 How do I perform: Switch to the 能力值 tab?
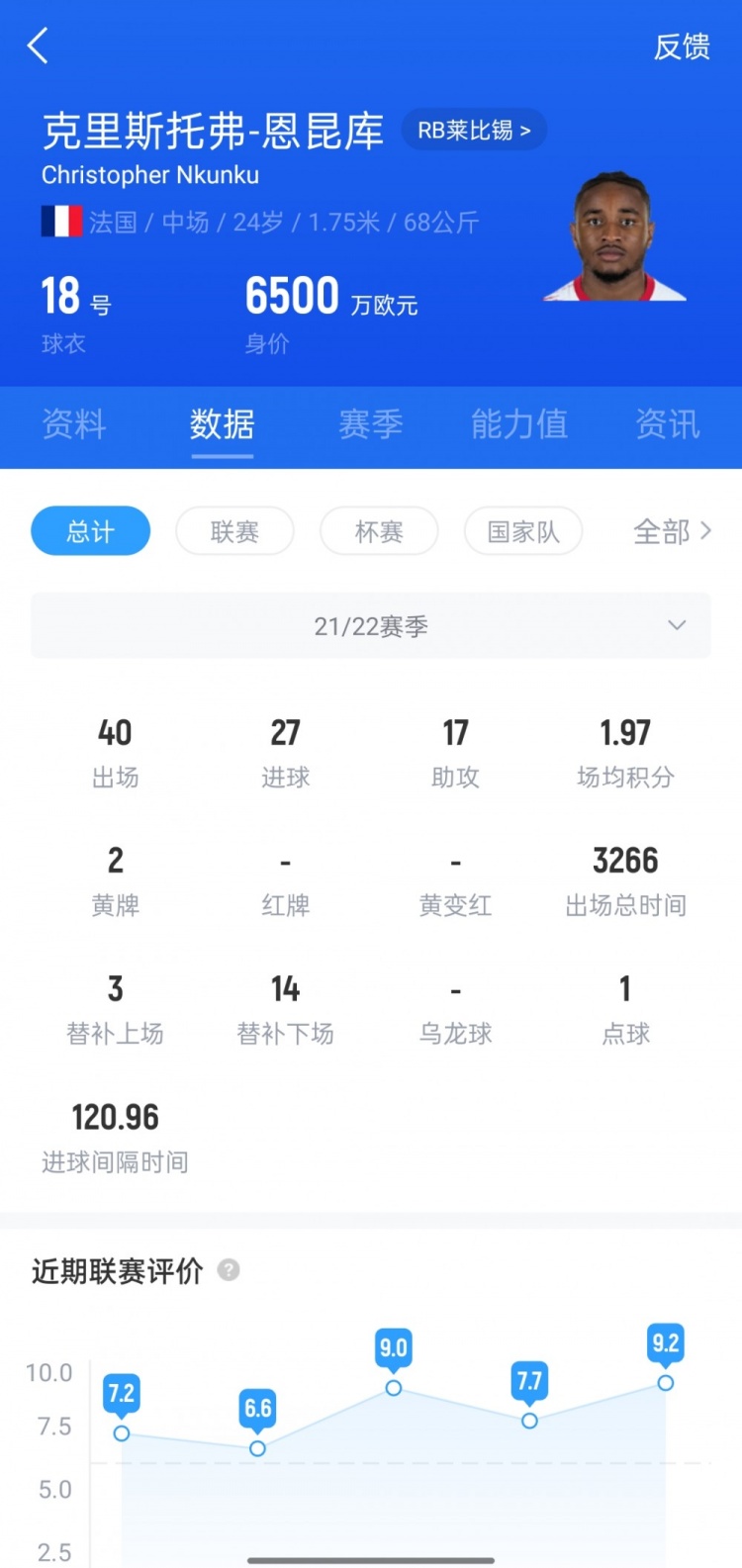click(x=519, y=424)
